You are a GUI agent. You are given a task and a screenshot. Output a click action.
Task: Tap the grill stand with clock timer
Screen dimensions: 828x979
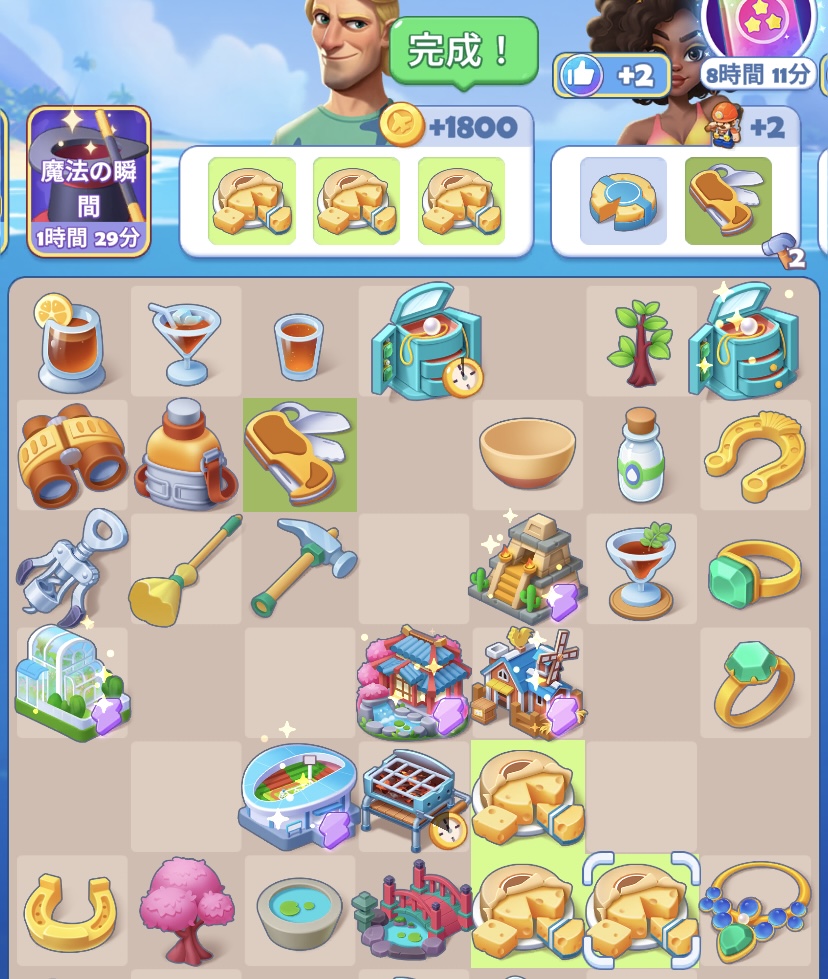point(413,799)
